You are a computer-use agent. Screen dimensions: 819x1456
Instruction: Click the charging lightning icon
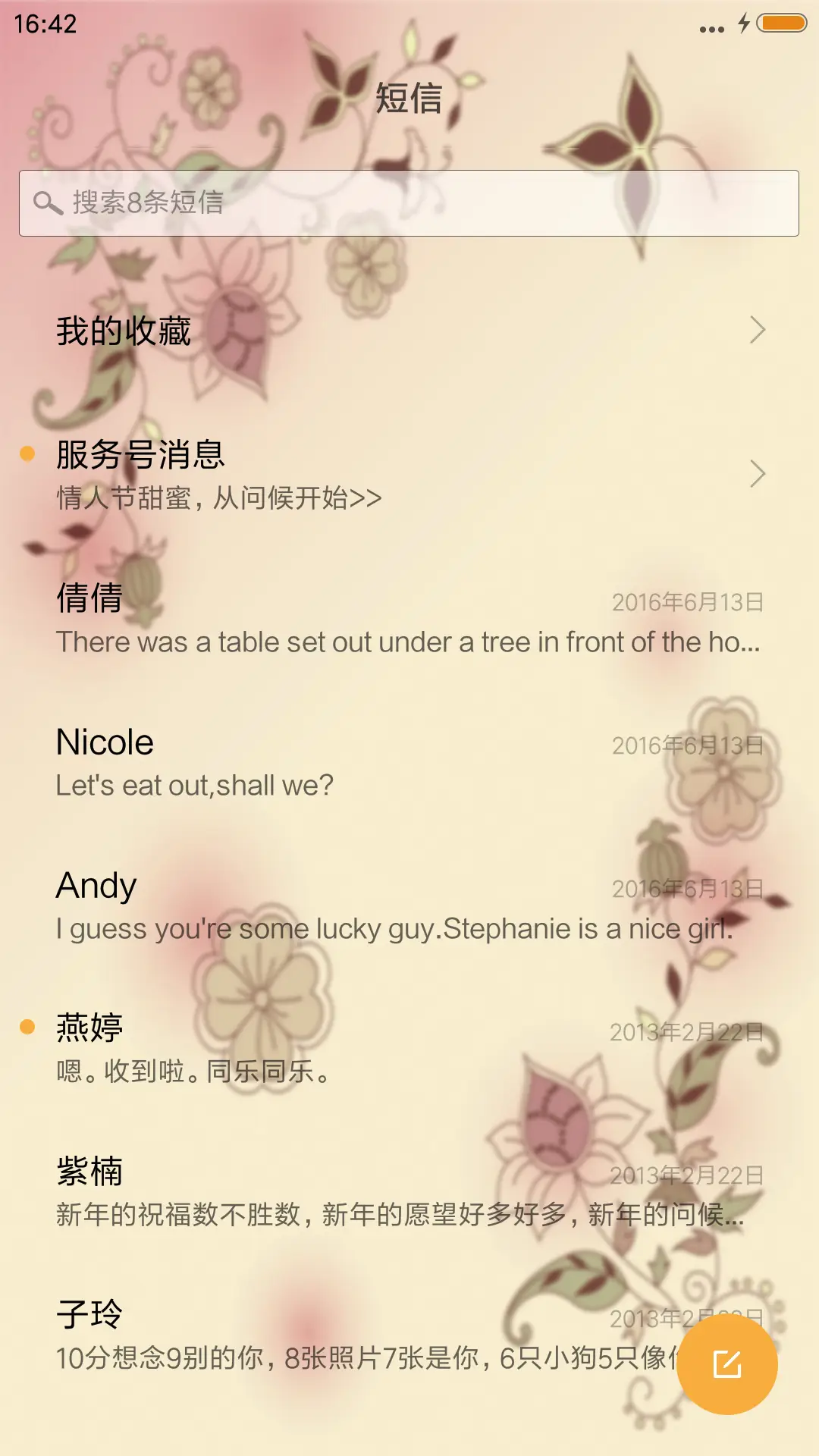pos(743,24)
